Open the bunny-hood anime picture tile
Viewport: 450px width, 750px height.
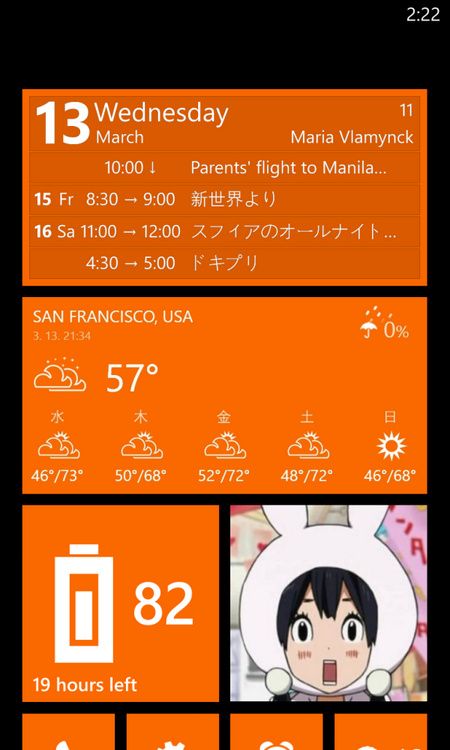pos(329,603)
